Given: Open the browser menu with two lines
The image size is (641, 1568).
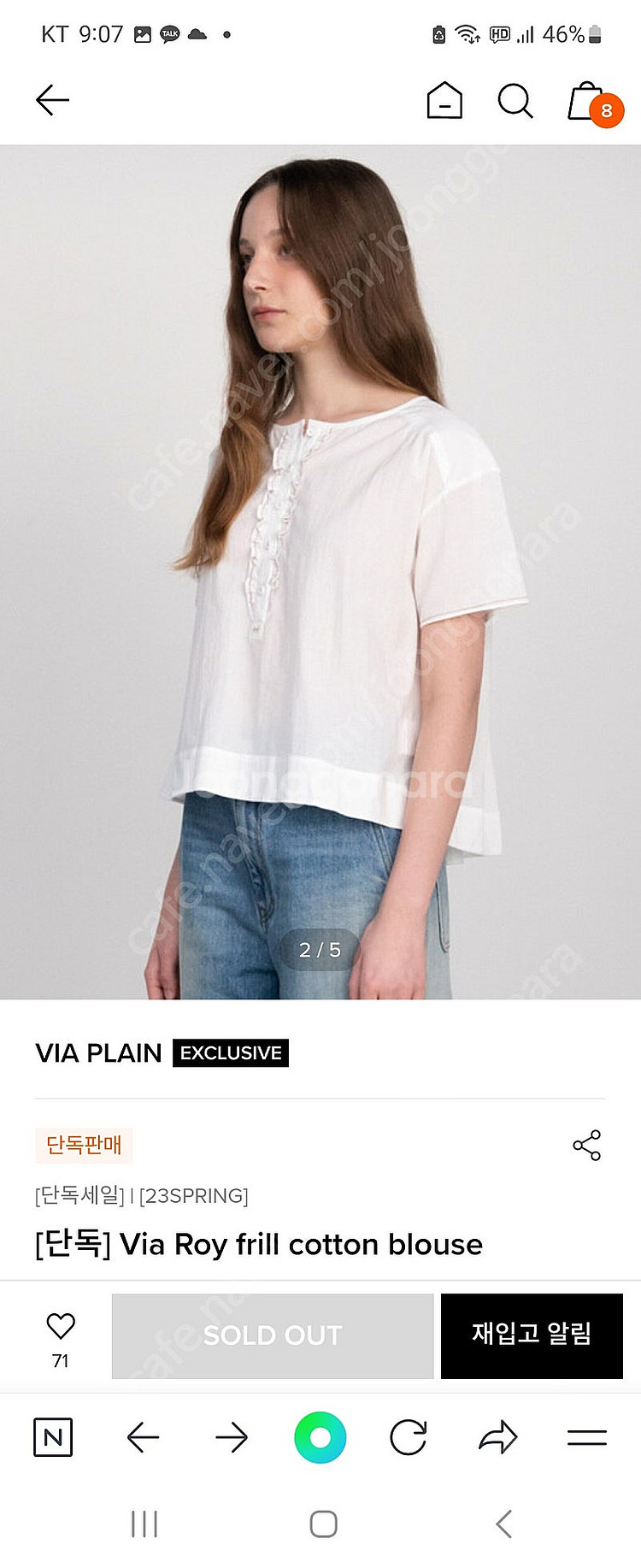Looking at the screenshot, I should (587, 1437).
